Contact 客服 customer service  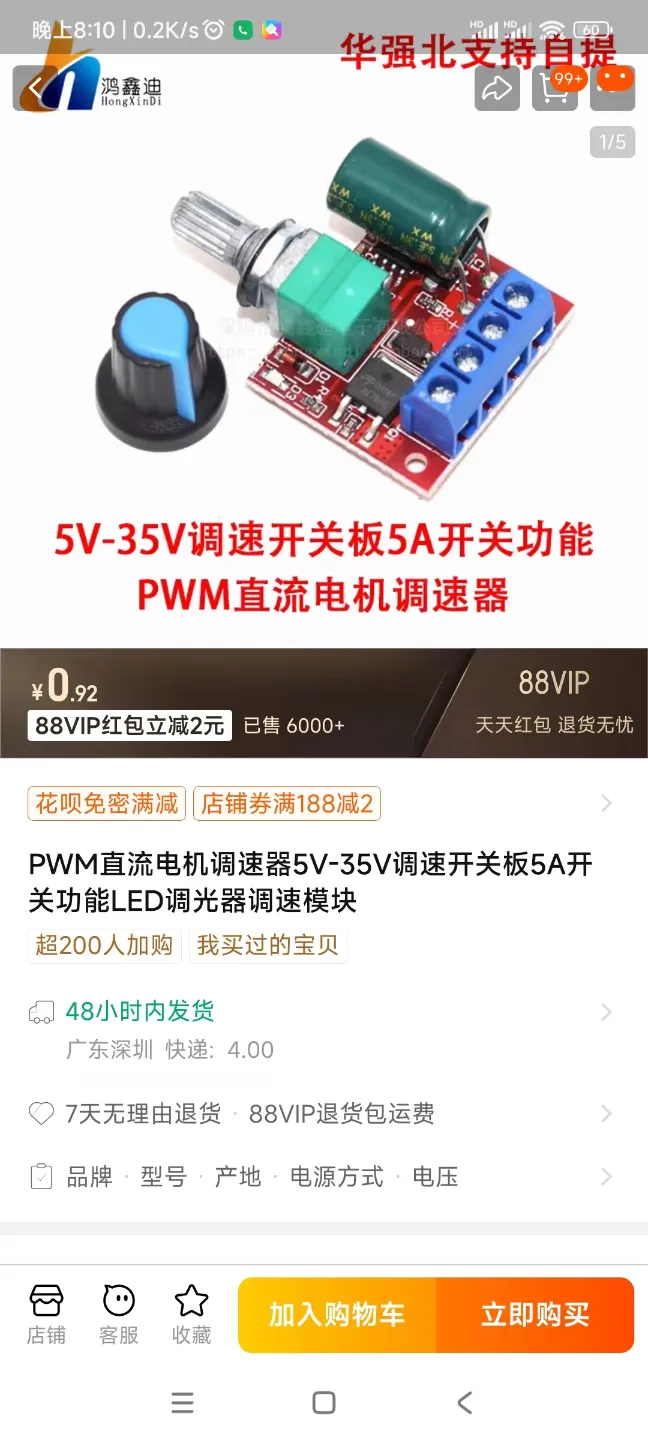coord(119,1314)
